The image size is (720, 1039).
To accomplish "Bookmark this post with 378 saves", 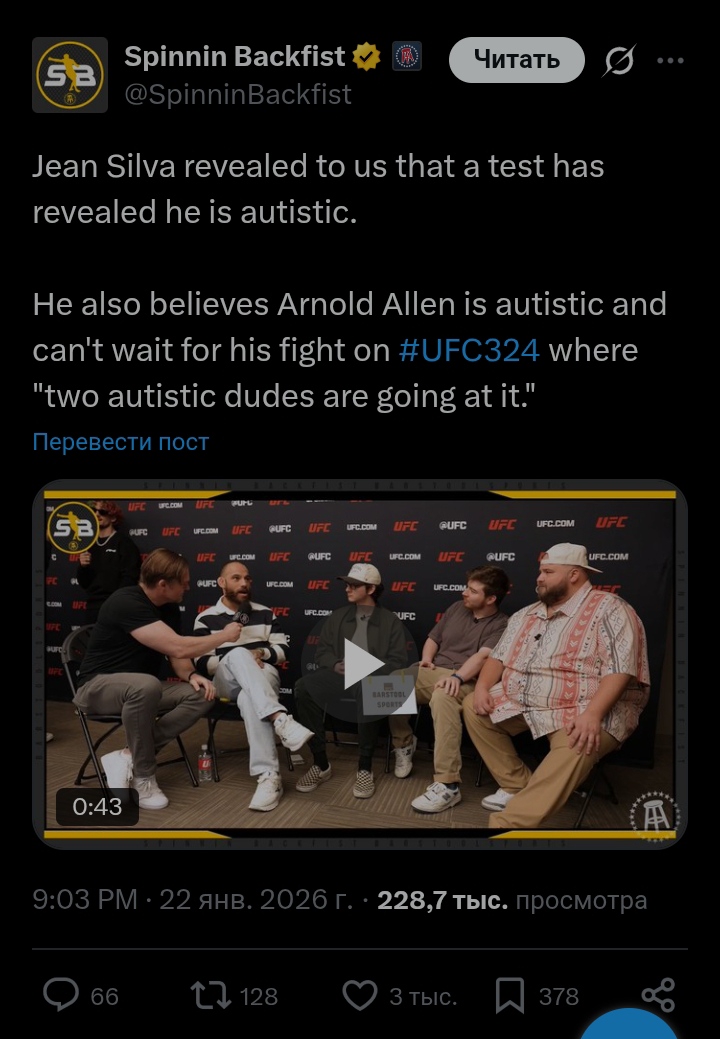I will coord(510,995).
